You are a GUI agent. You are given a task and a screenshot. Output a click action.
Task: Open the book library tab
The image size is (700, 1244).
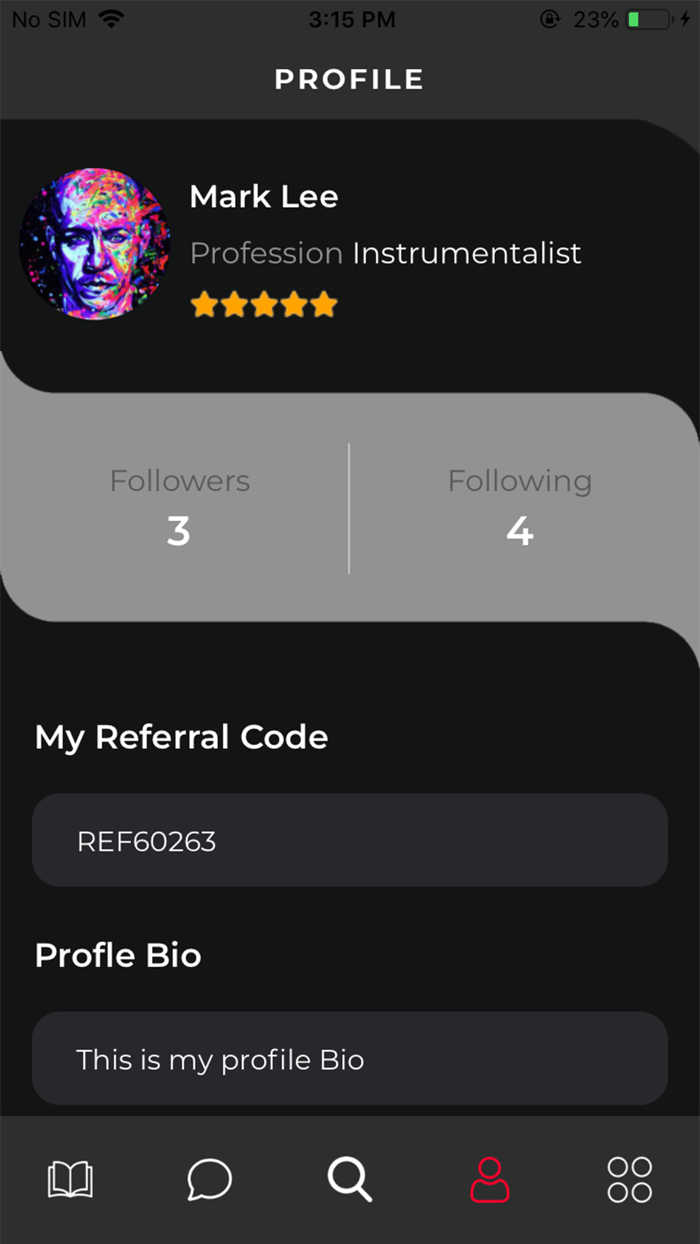(x=70, y=1179)
